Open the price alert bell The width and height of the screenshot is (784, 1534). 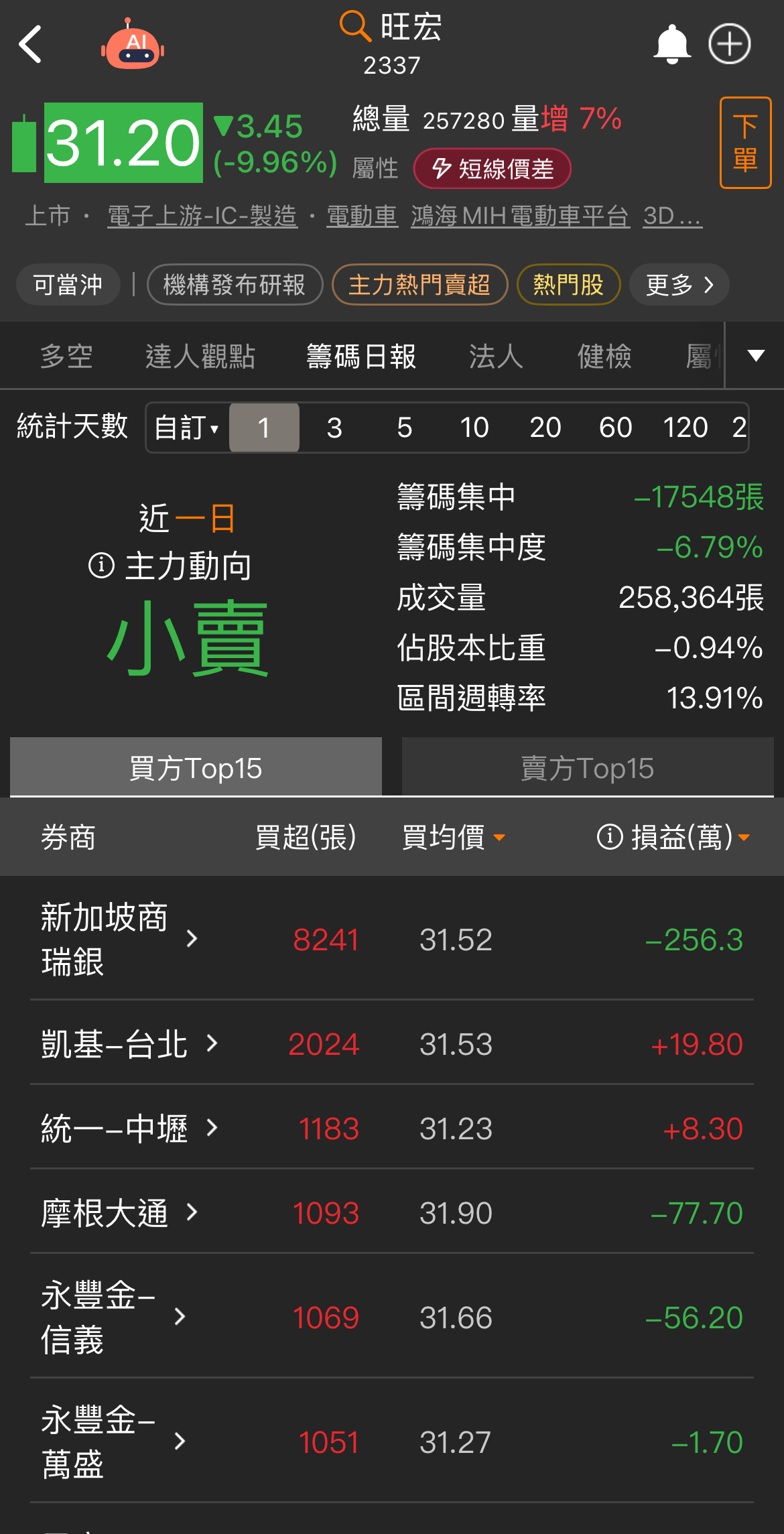point(671,45)
